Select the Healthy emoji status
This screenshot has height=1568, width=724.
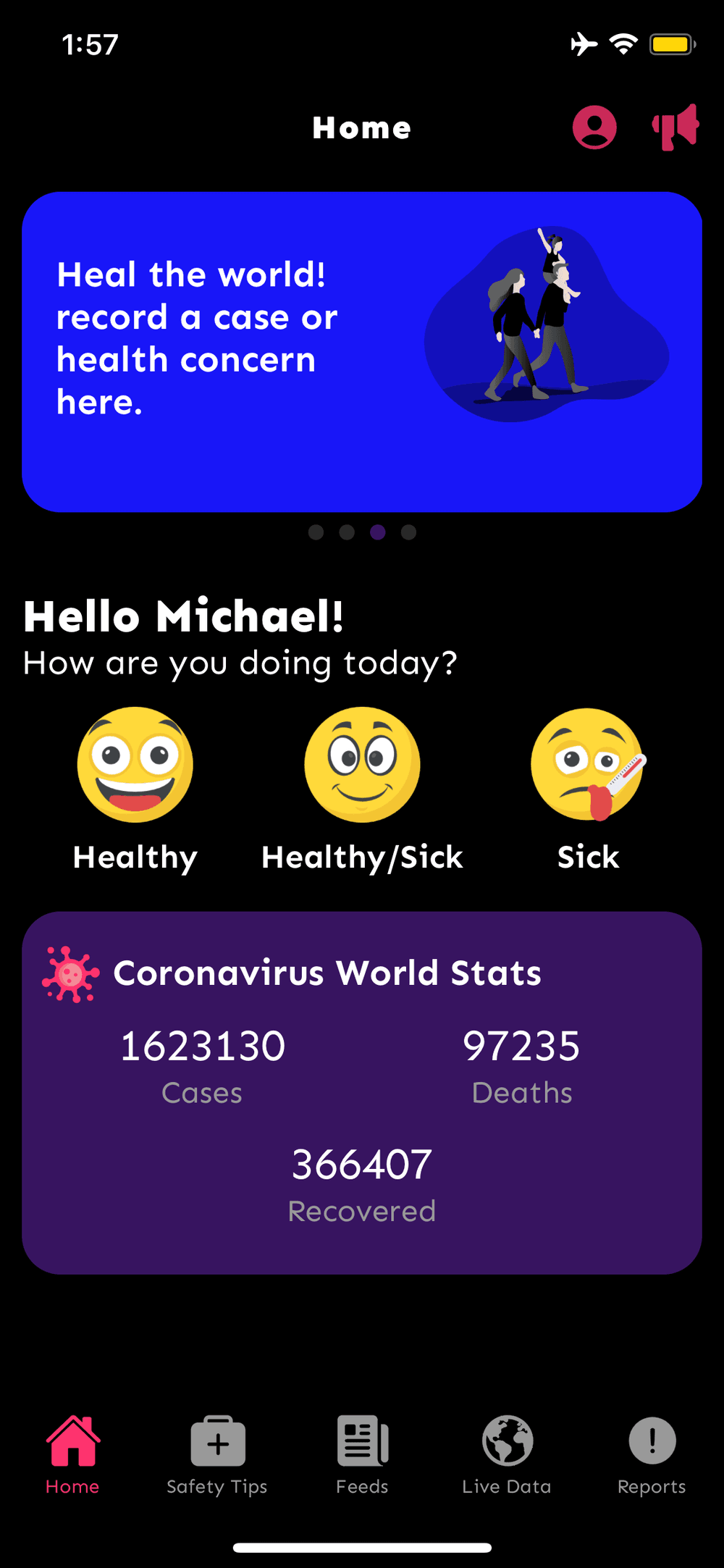point(135,765)
